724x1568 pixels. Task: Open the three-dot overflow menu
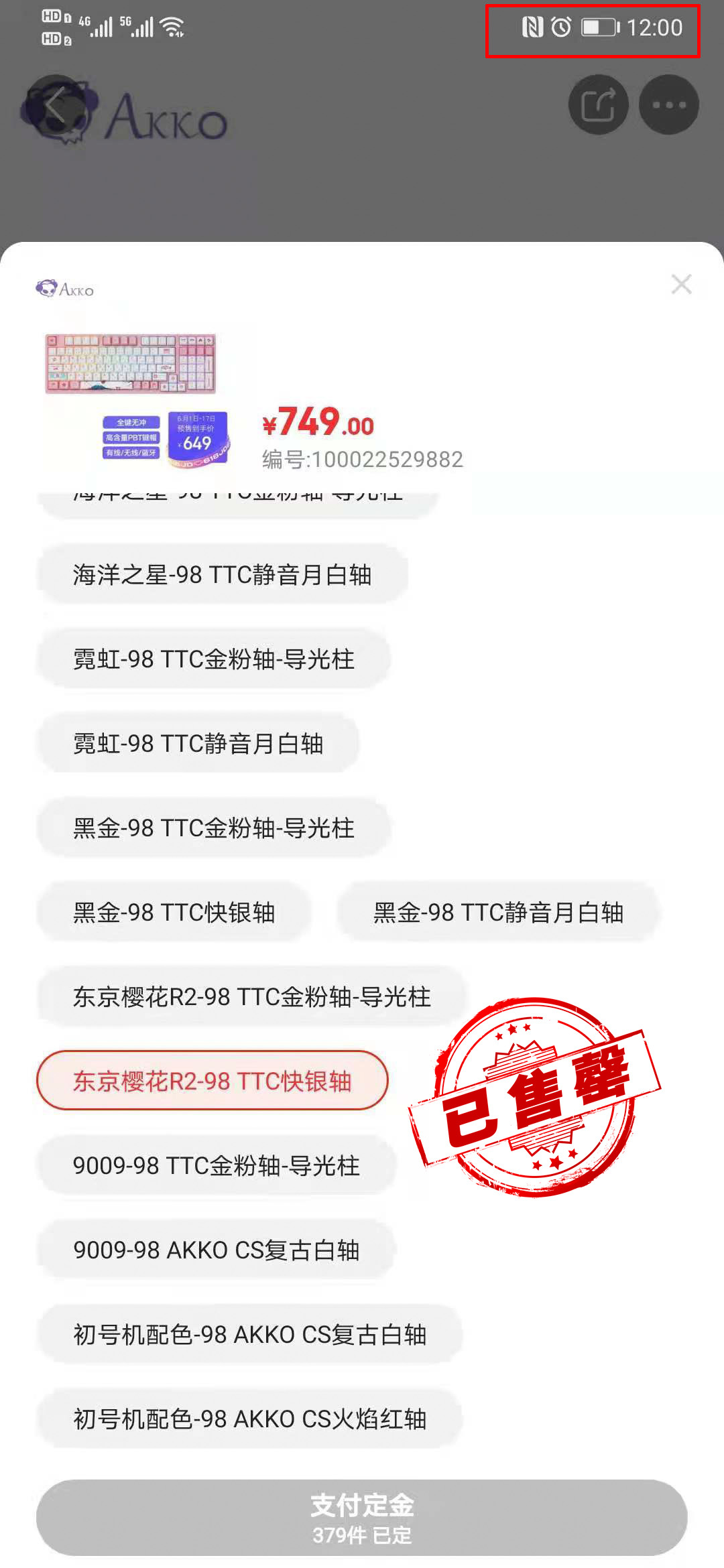[x=668, y=105]
